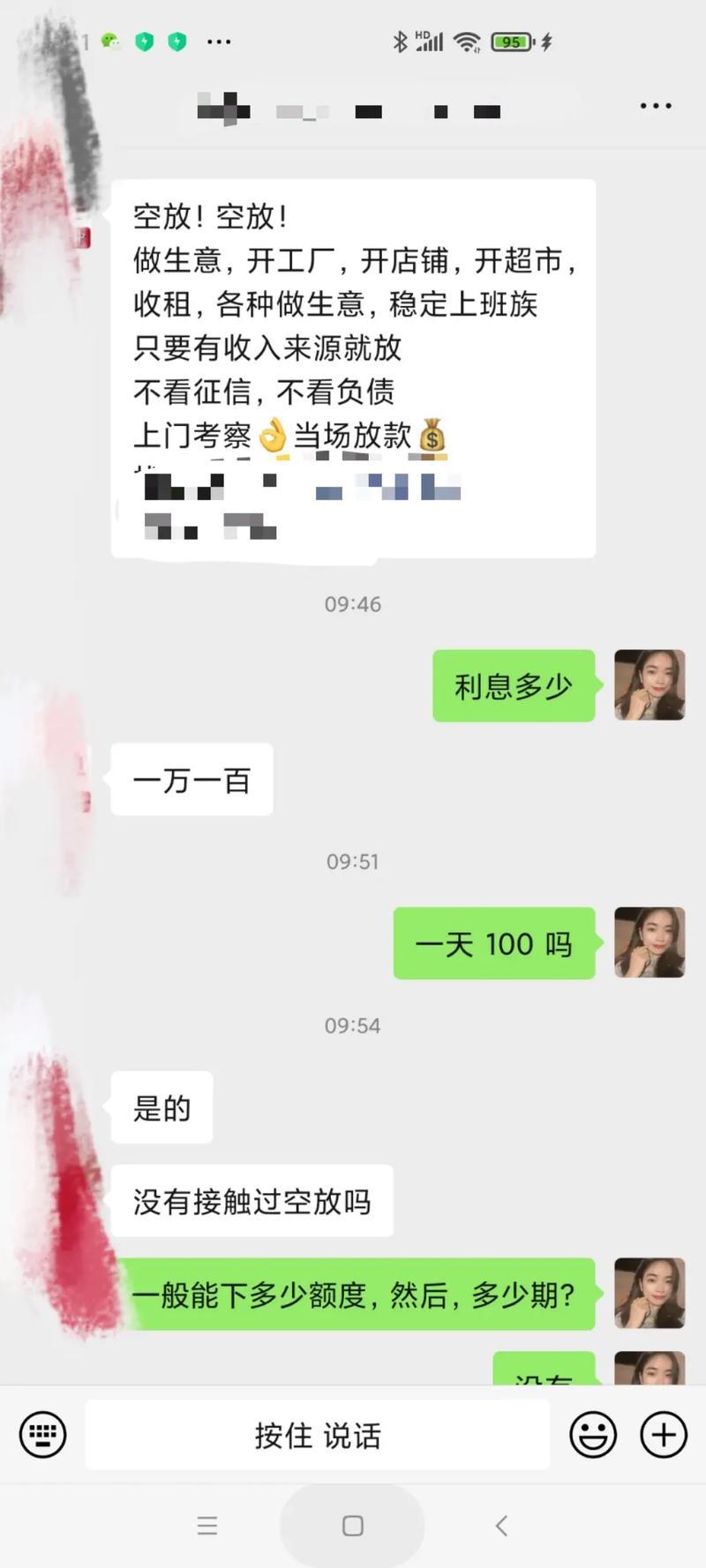Open the emoji picker icon
706x1568 pixels.
594,1435
